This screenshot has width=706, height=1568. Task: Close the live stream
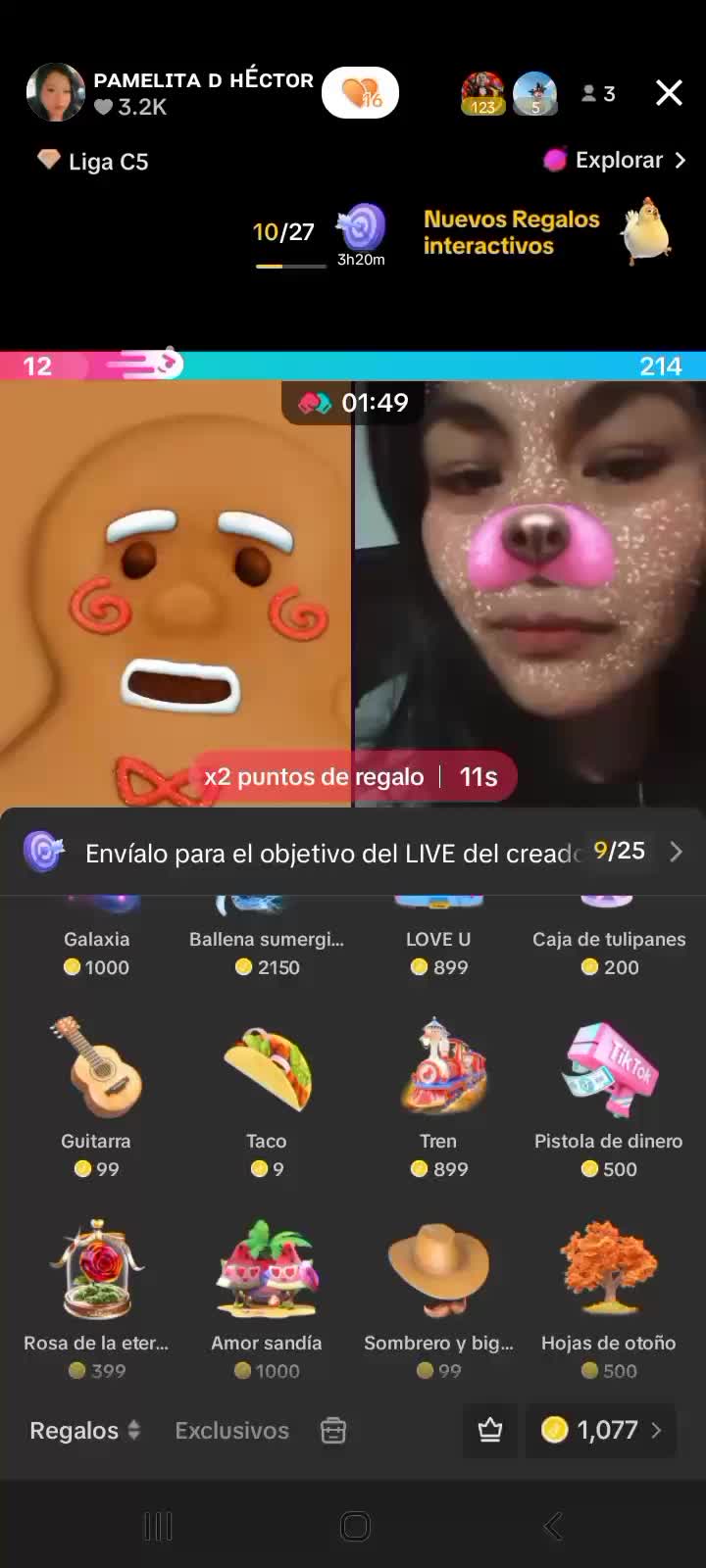[669, 93]
